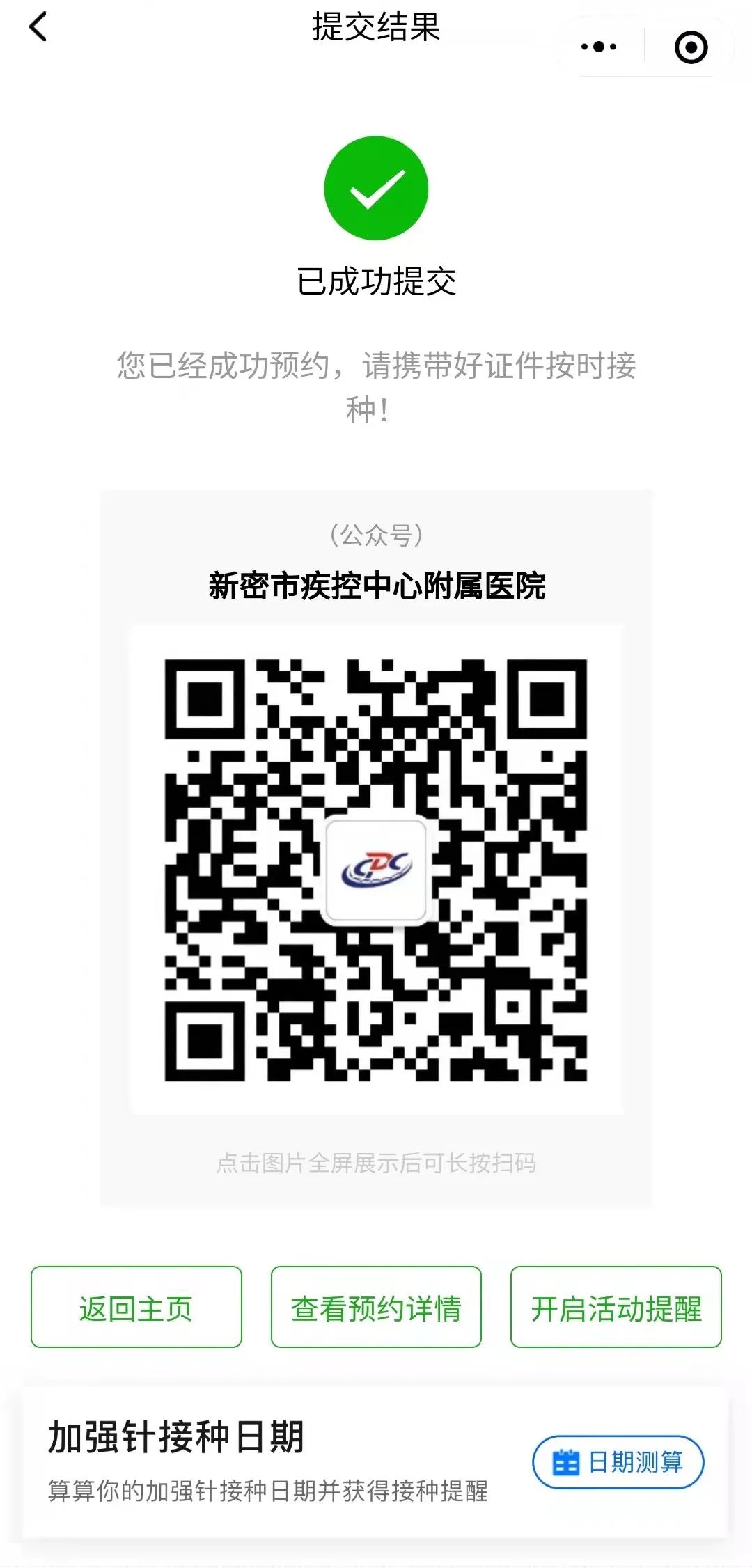Screen dimensions: 752x1568
Task: Open the mini program more-options menu
Action: [599, 47]
